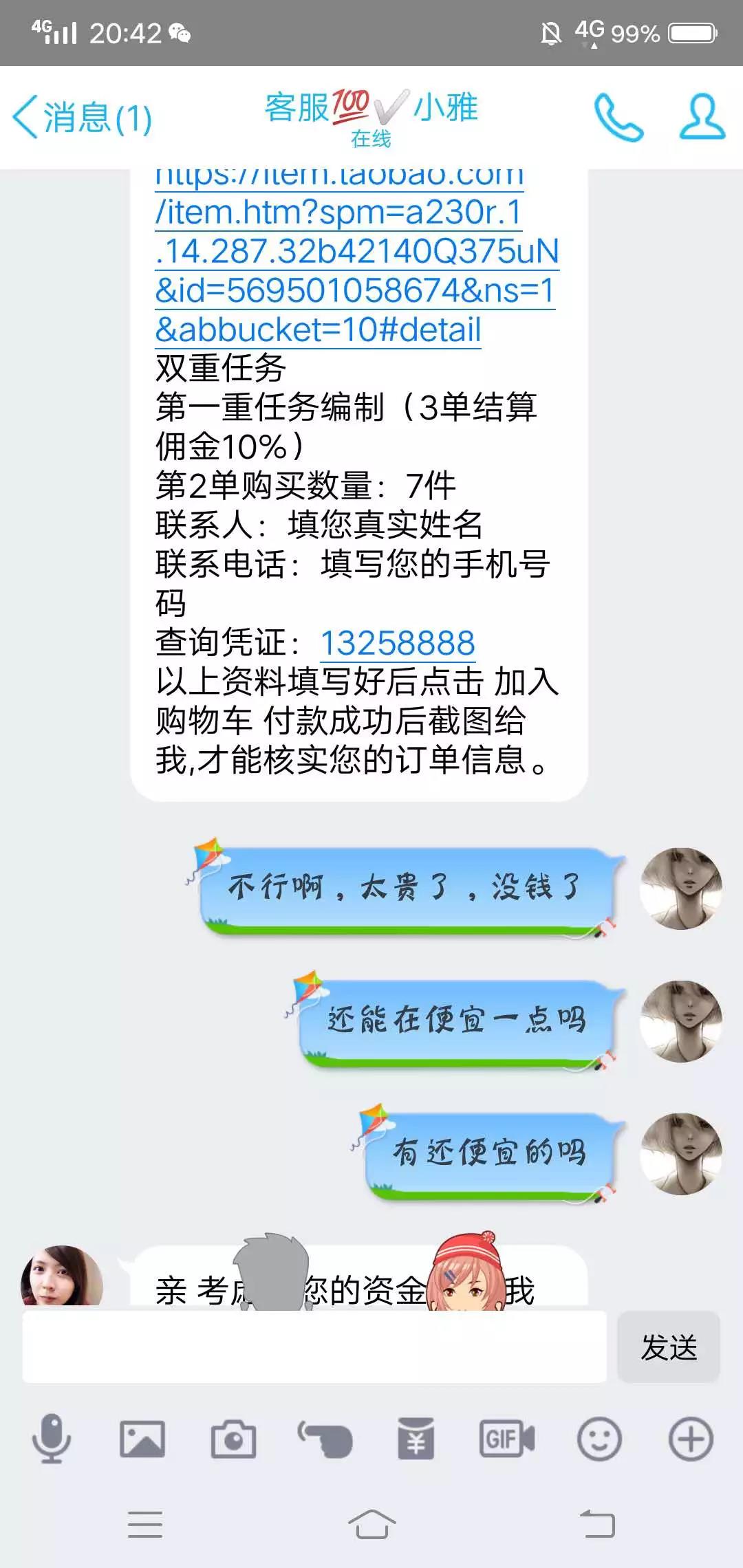
Task: Open the red packet option
Action: click(x=416, y=1439)
